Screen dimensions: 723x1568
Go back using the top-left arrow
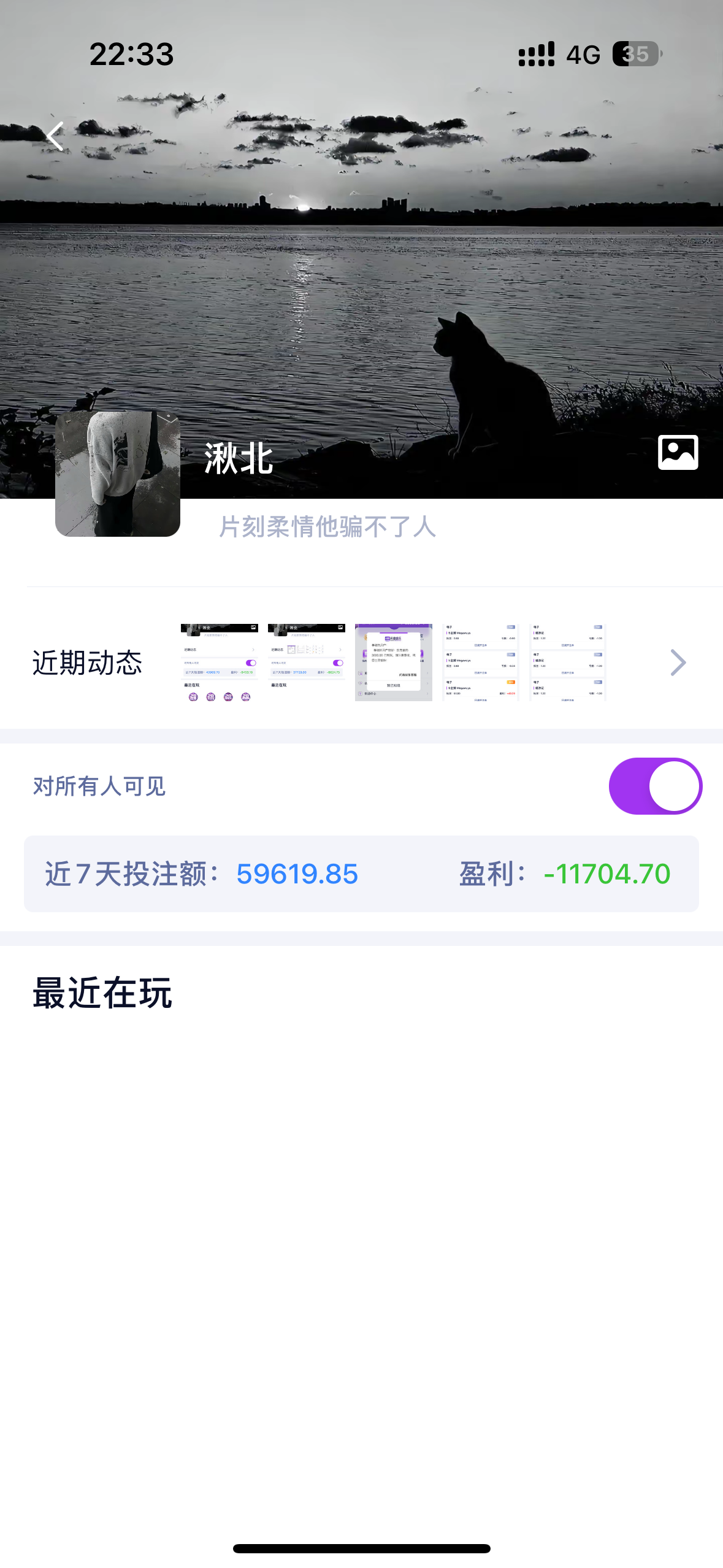(55, 136)
